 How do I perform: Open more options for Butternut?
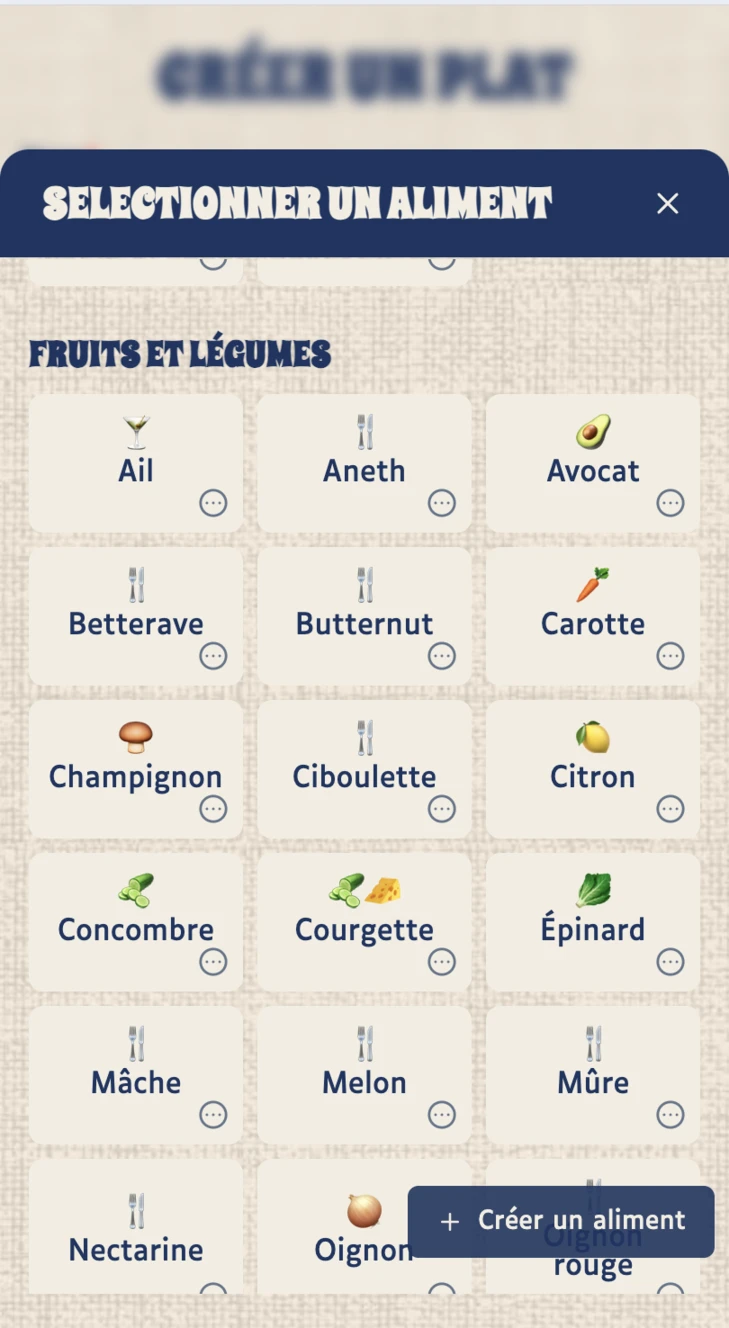click(x=442, y=656)
